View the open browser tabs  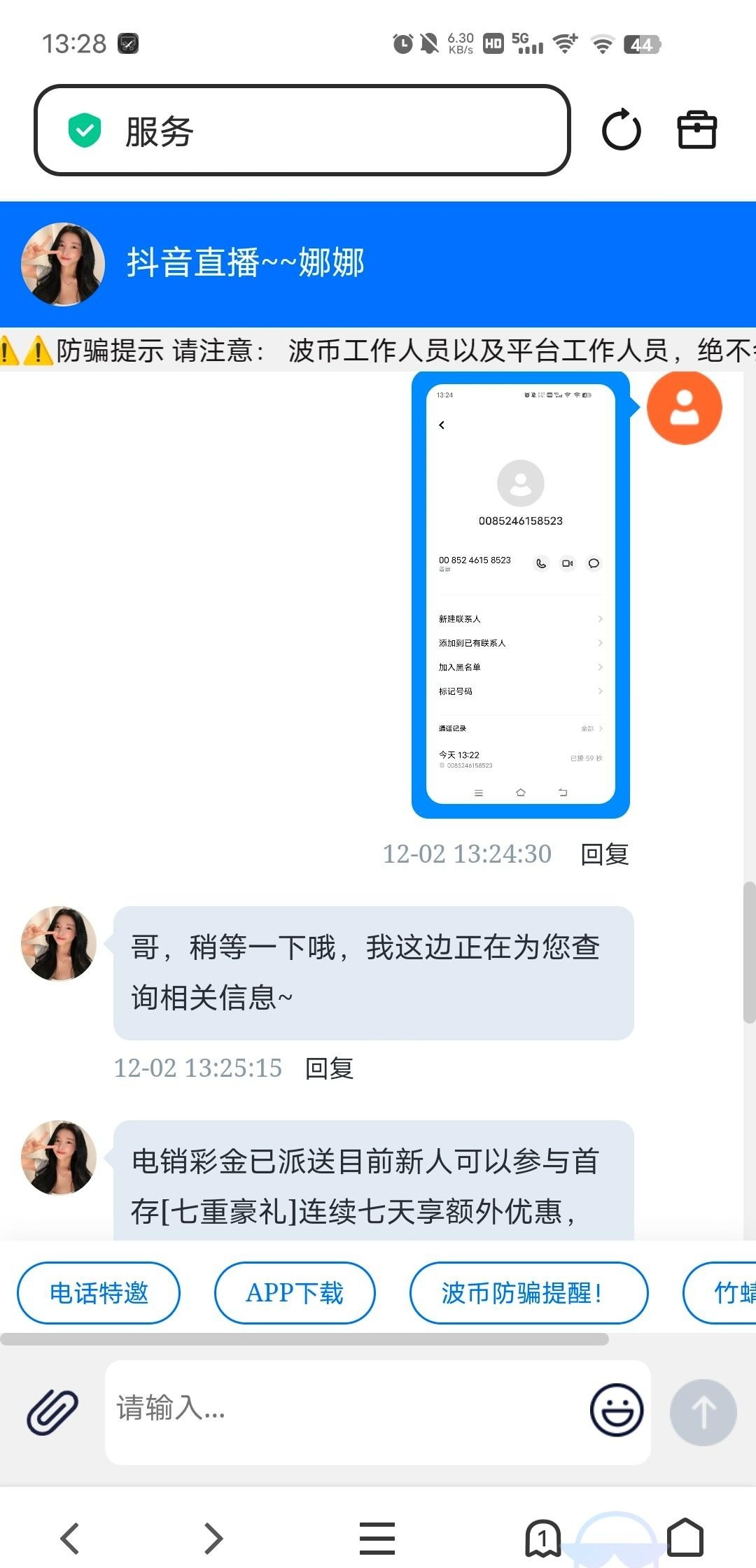tap(542, 1538)
